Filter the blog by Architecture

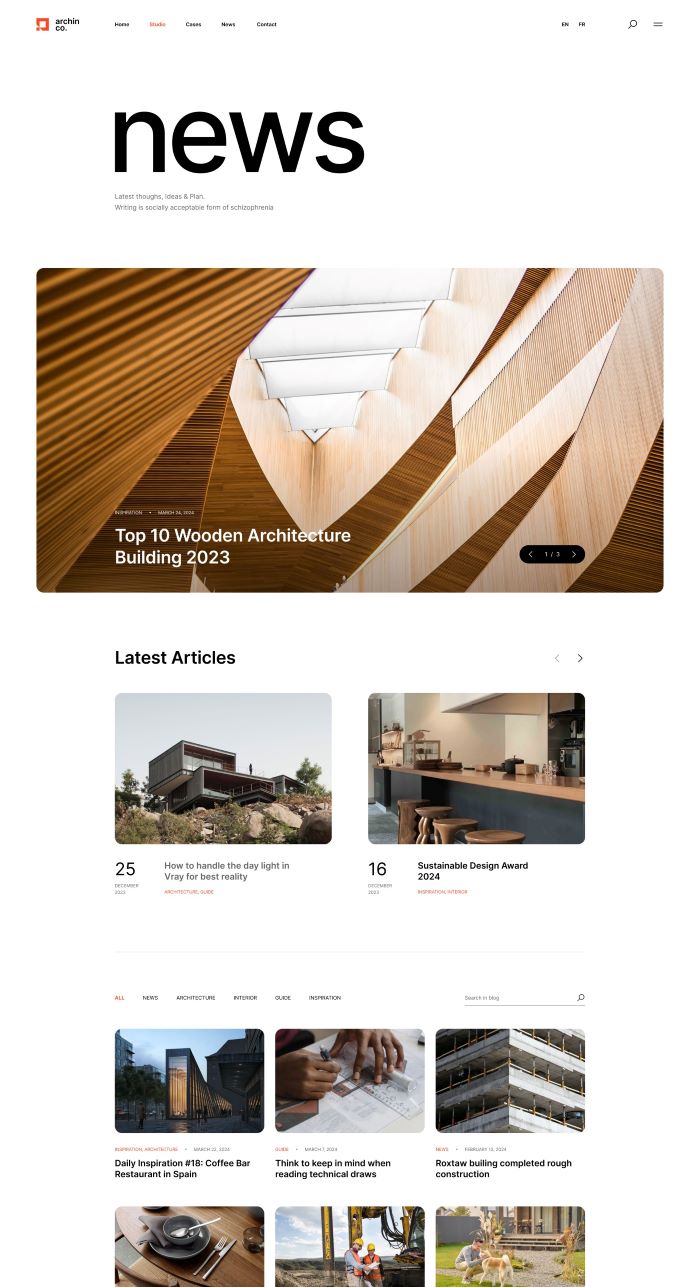point(196,998)
